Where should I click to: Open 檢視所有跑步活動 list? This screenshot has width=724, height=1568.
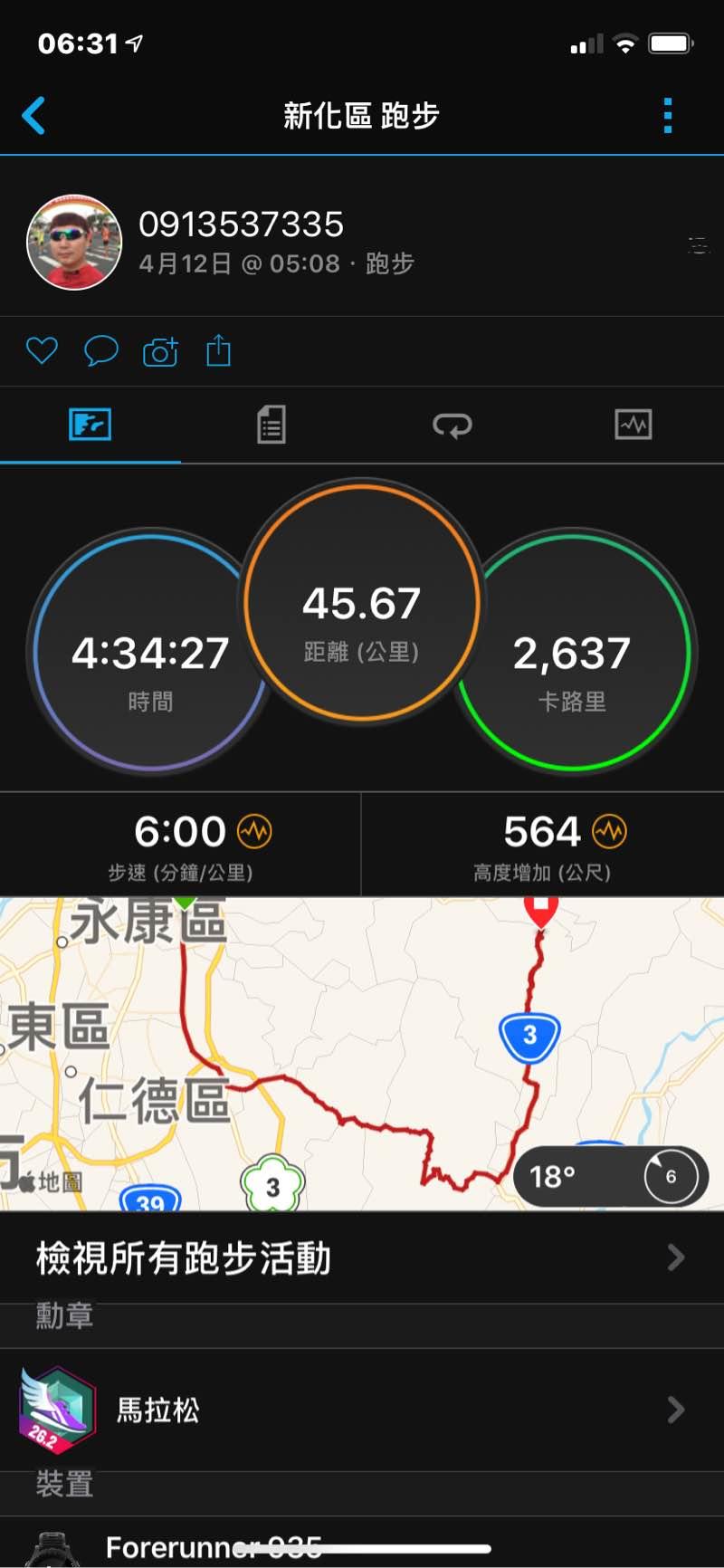click(362, 1258)
